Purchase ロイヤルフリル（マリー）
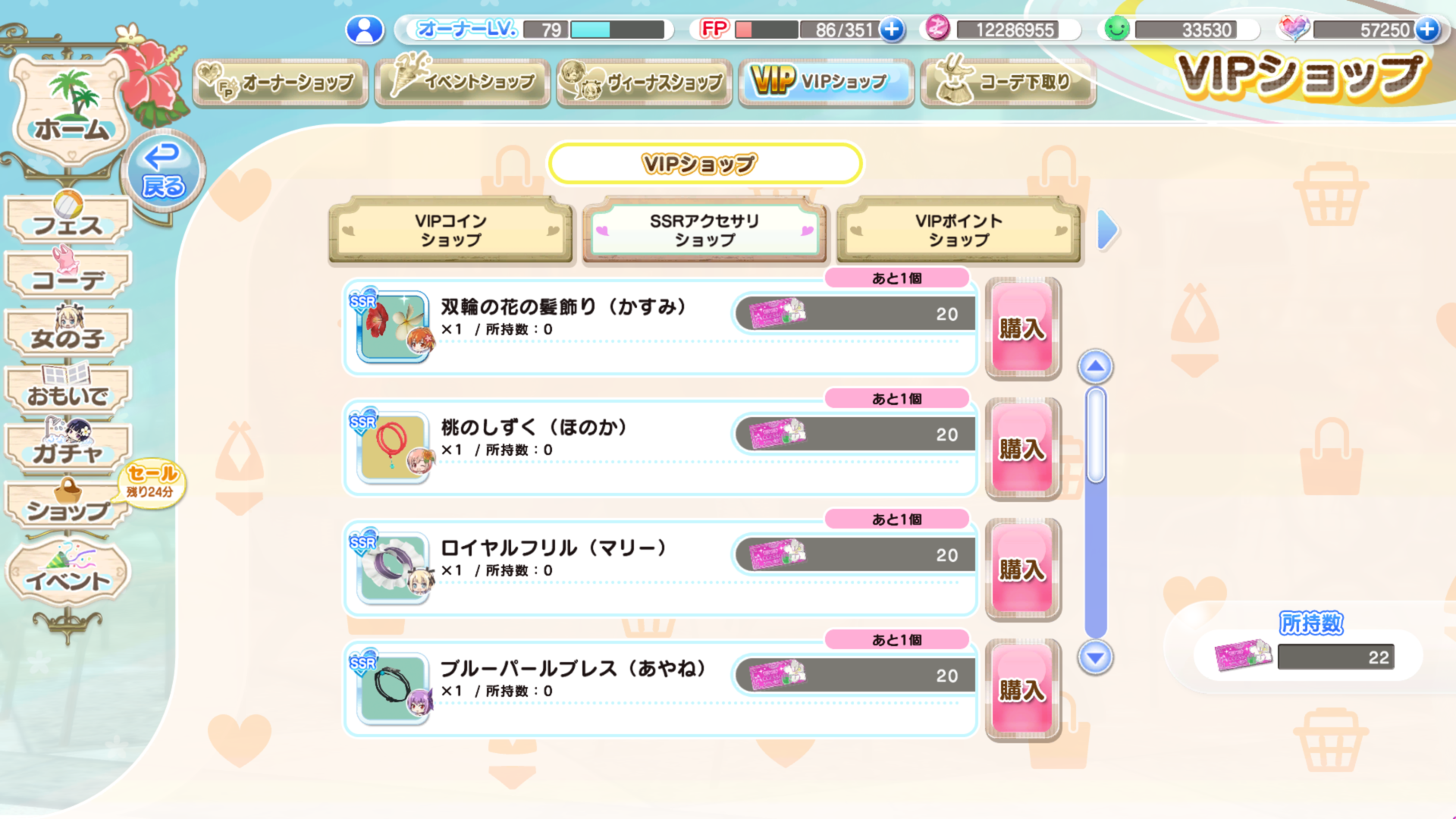Viewport: 1456px width, 819px height. pos(1022,569)
